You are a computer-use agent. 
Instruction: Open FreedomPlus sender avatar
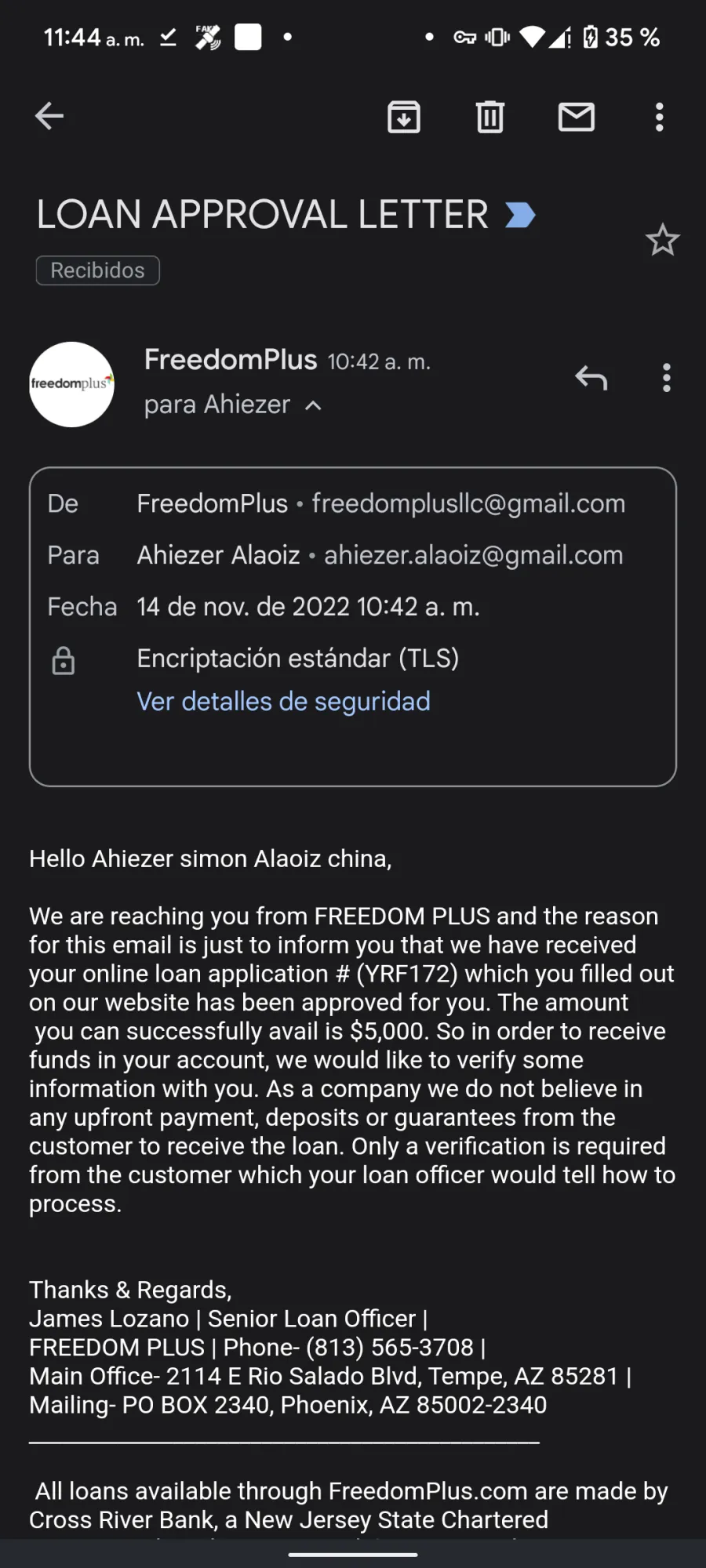(71, 384)
